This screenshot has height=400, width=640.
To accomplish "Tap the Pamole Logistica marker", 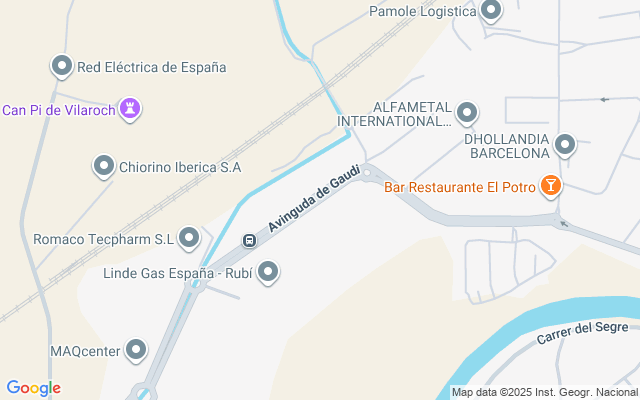I will coord(490,12).
